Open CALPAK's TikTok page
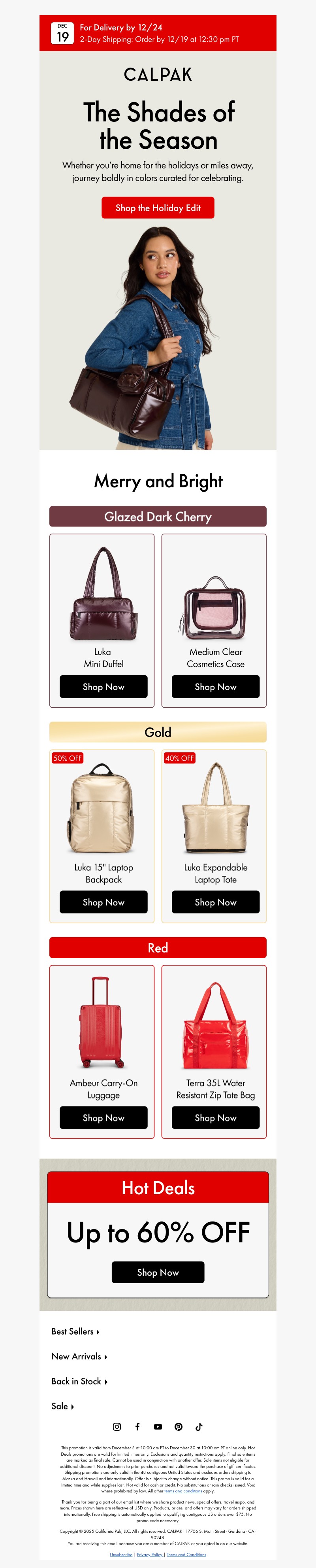Image resolution: width=316 pixels, height=1568 pixels. click(199, 1426)
